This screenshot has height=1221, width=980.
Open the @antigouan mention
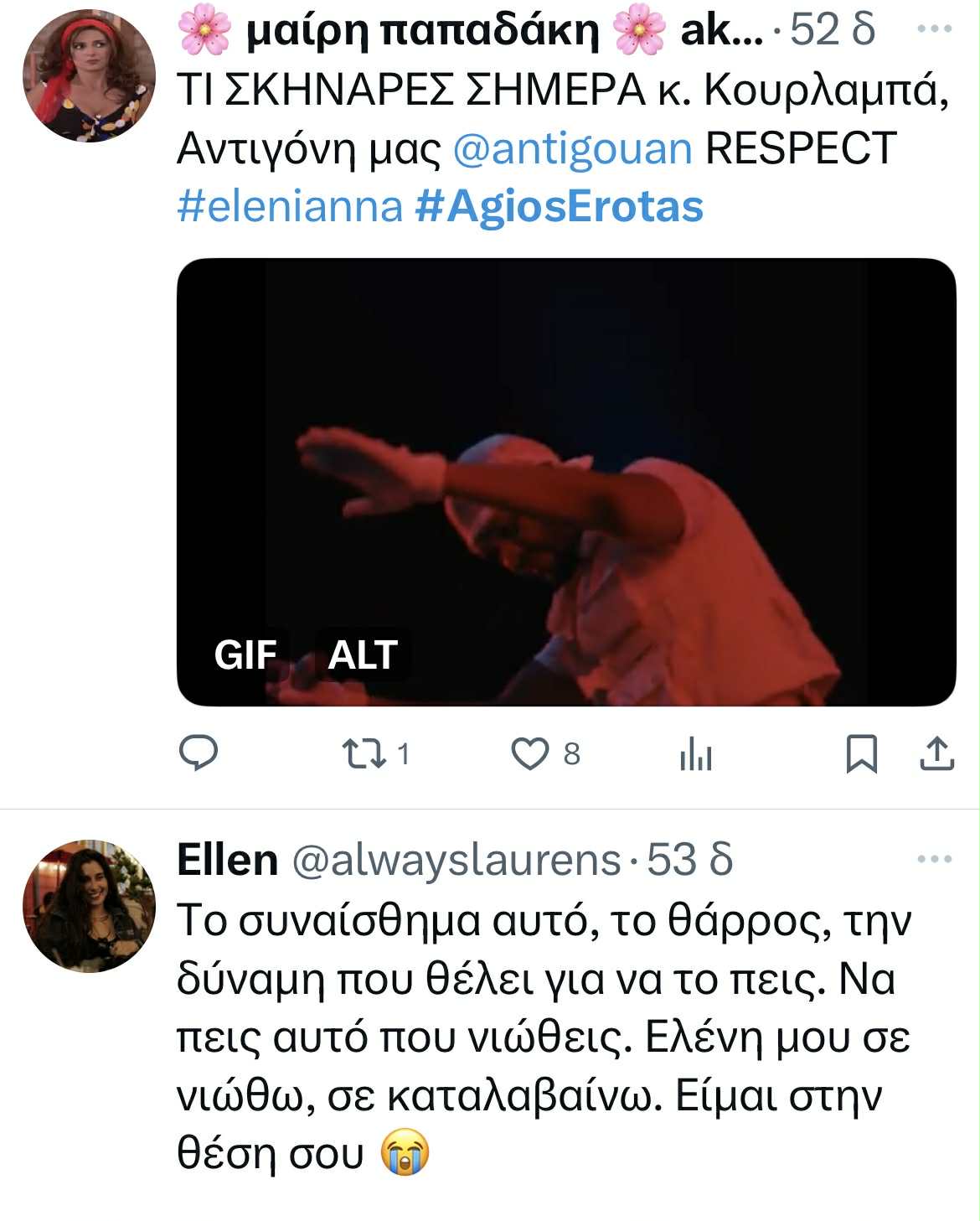pos(573,148)
